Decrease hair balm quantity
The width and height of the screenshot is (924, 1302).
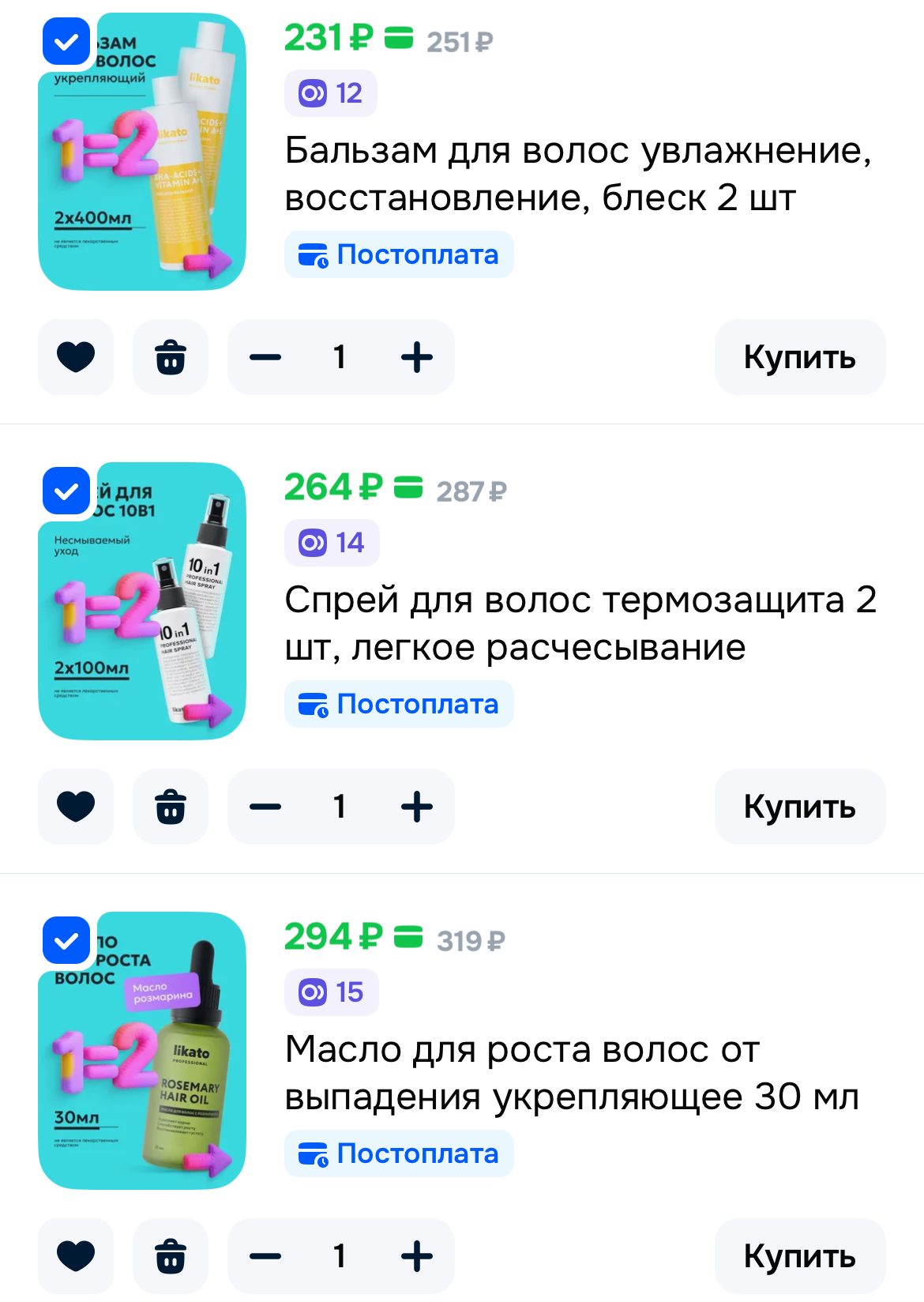pyautogui.click(x=265, y=357)
